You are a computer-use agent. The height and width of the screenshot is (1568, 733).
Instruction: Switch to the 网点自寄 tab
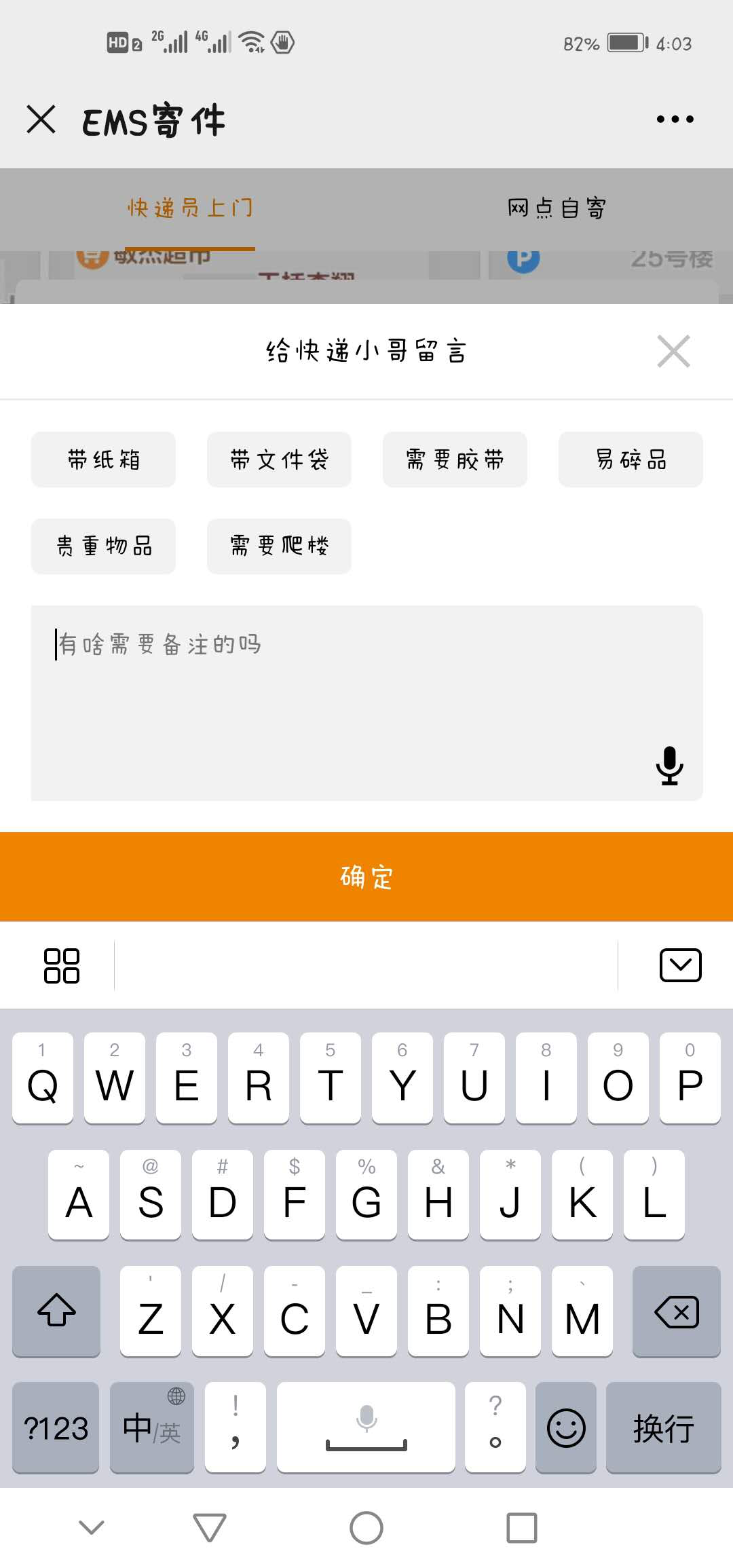click(x=557, y=208)
